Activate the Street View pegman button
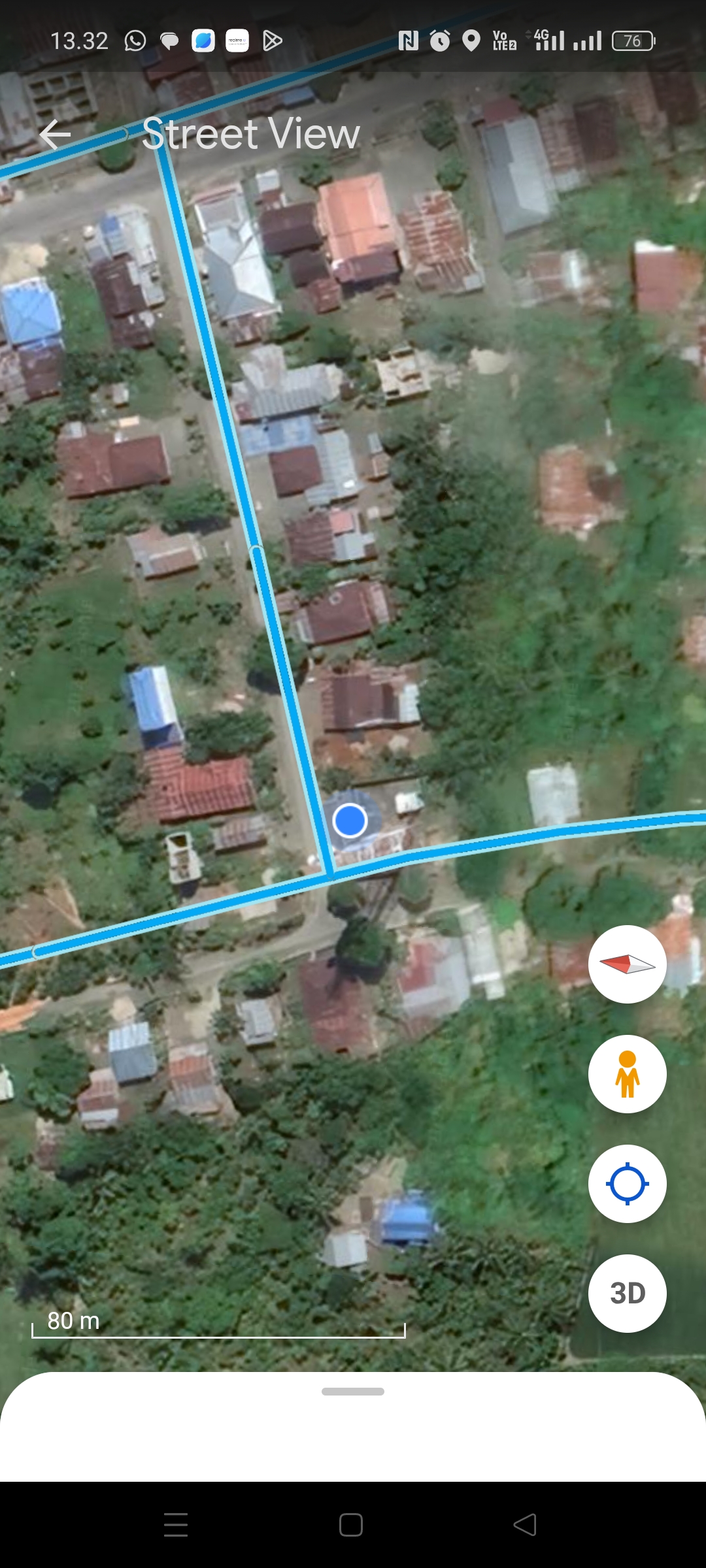Screen dimensions: 706x1568 [628, 1074]
